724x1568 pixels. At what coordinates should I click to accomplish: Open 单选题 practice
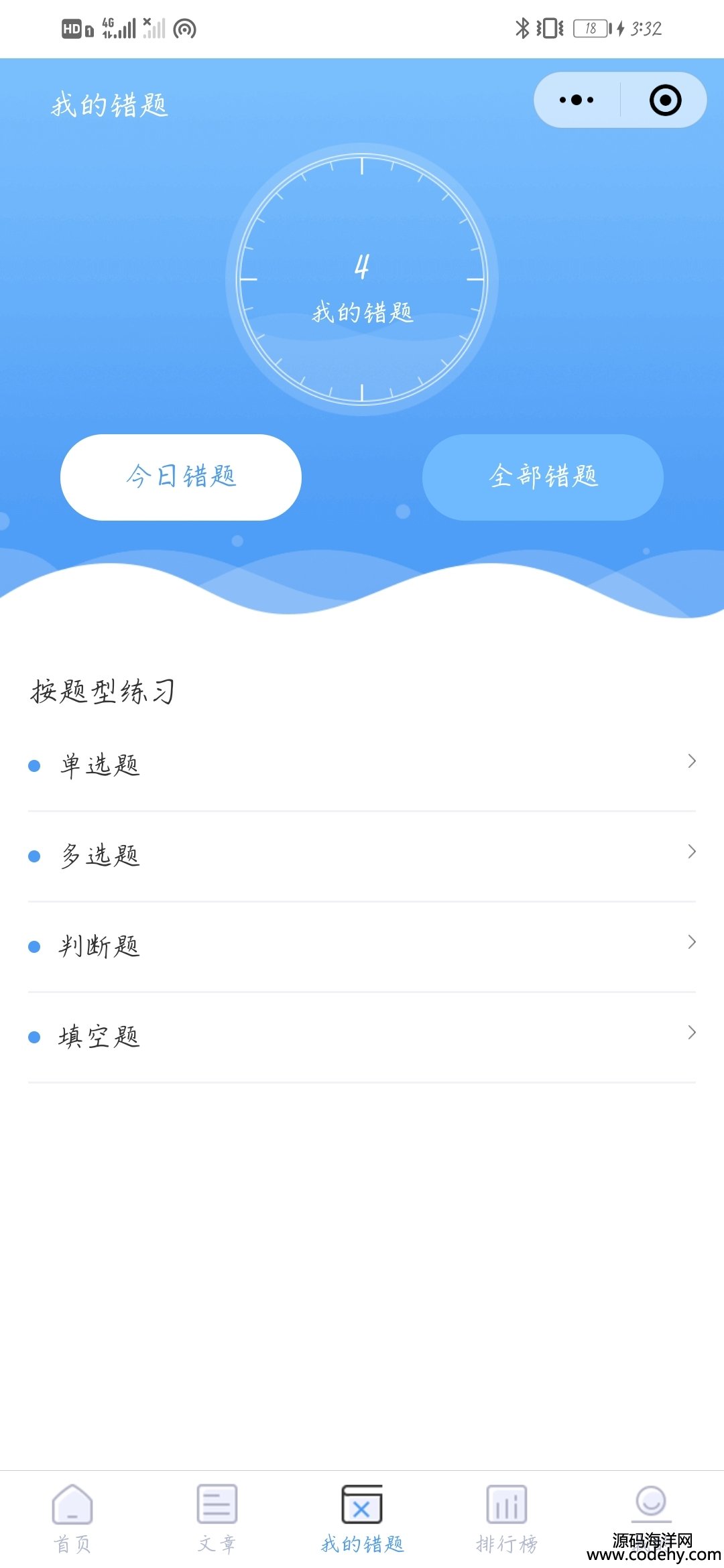pos(362,765)
